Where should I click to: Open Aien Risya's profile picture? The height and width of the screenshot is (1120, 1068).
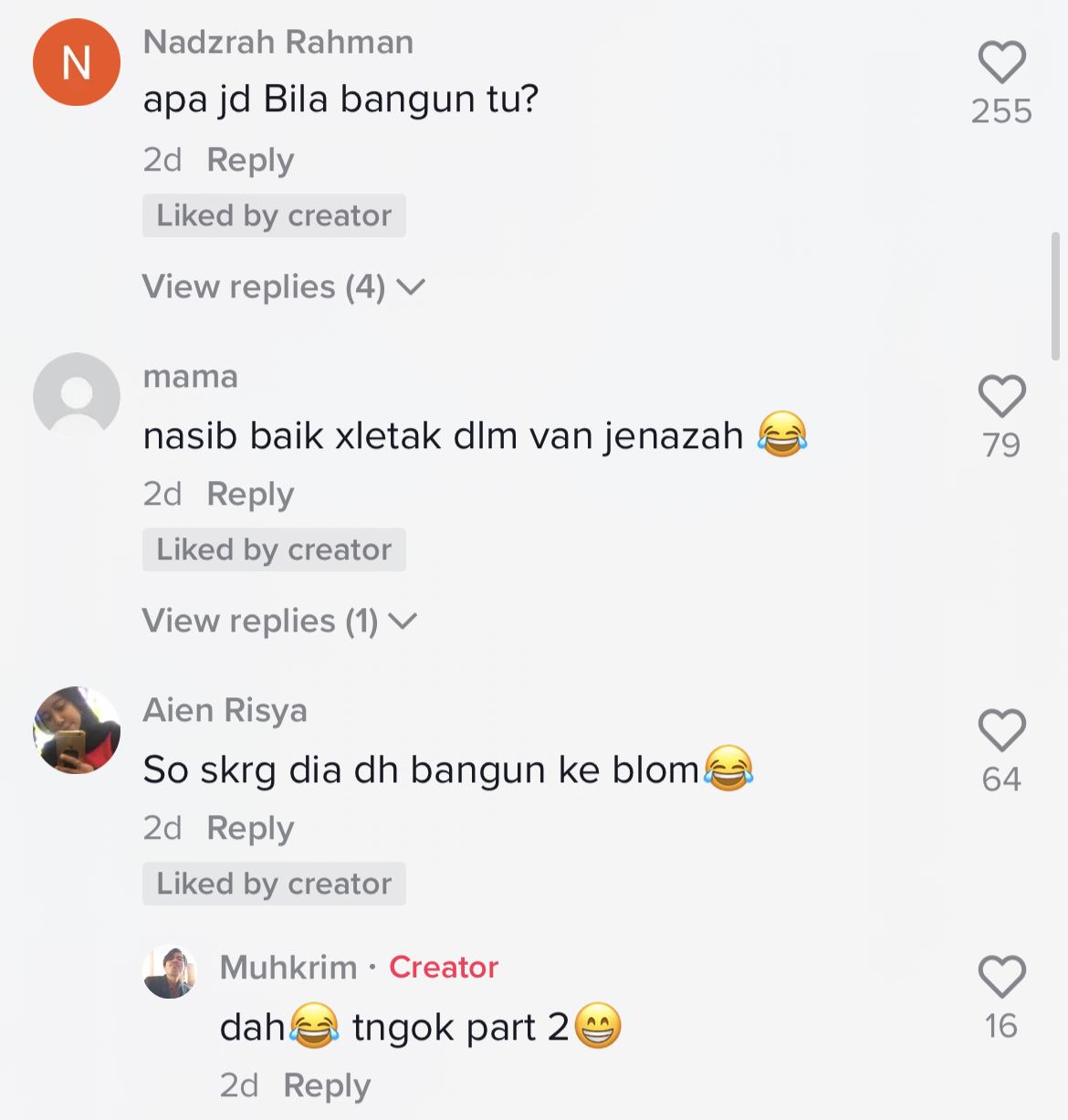pyautogui.click(x=77, y=730)
